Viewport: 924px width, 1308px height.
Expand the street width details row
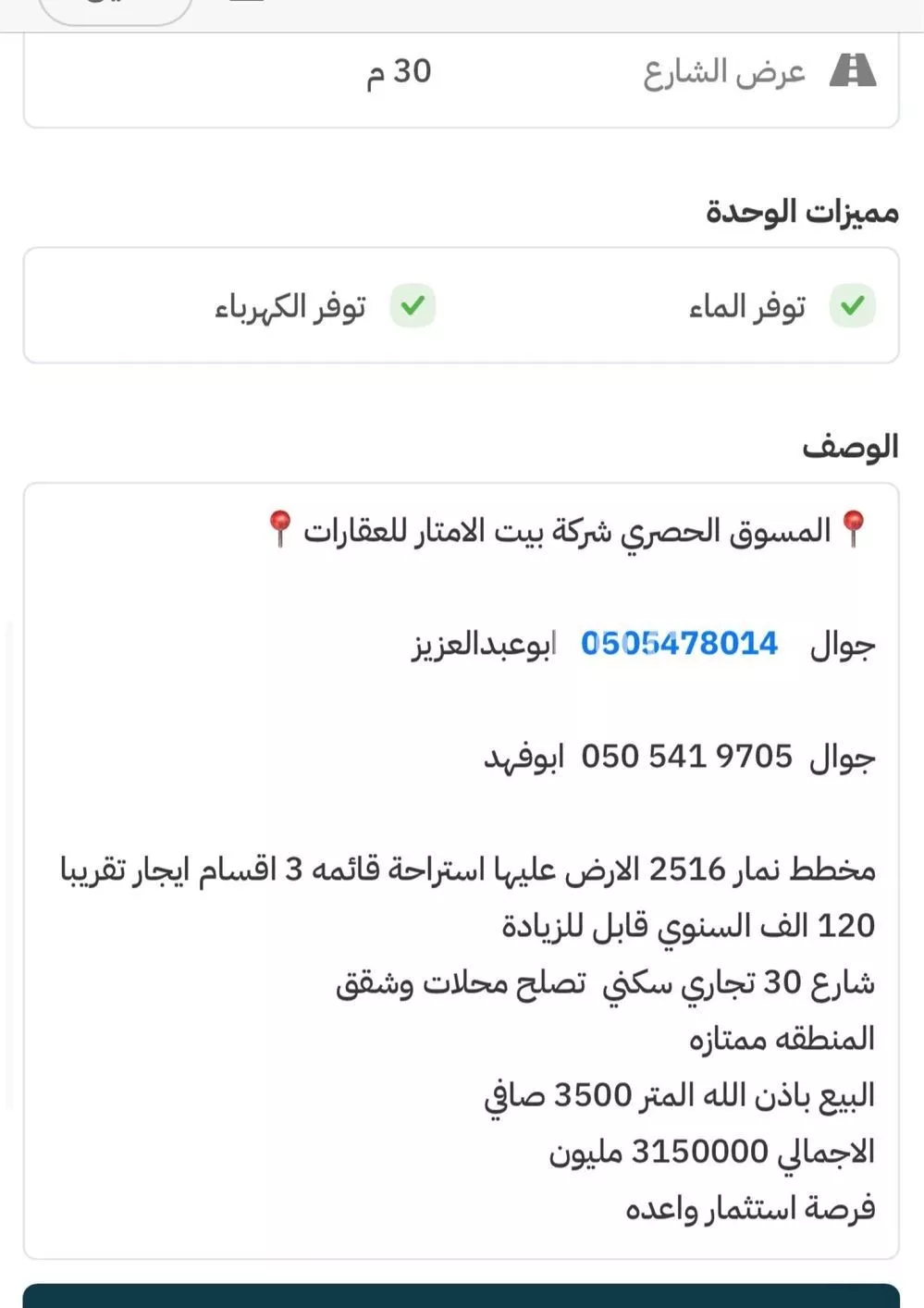[462, 74]
